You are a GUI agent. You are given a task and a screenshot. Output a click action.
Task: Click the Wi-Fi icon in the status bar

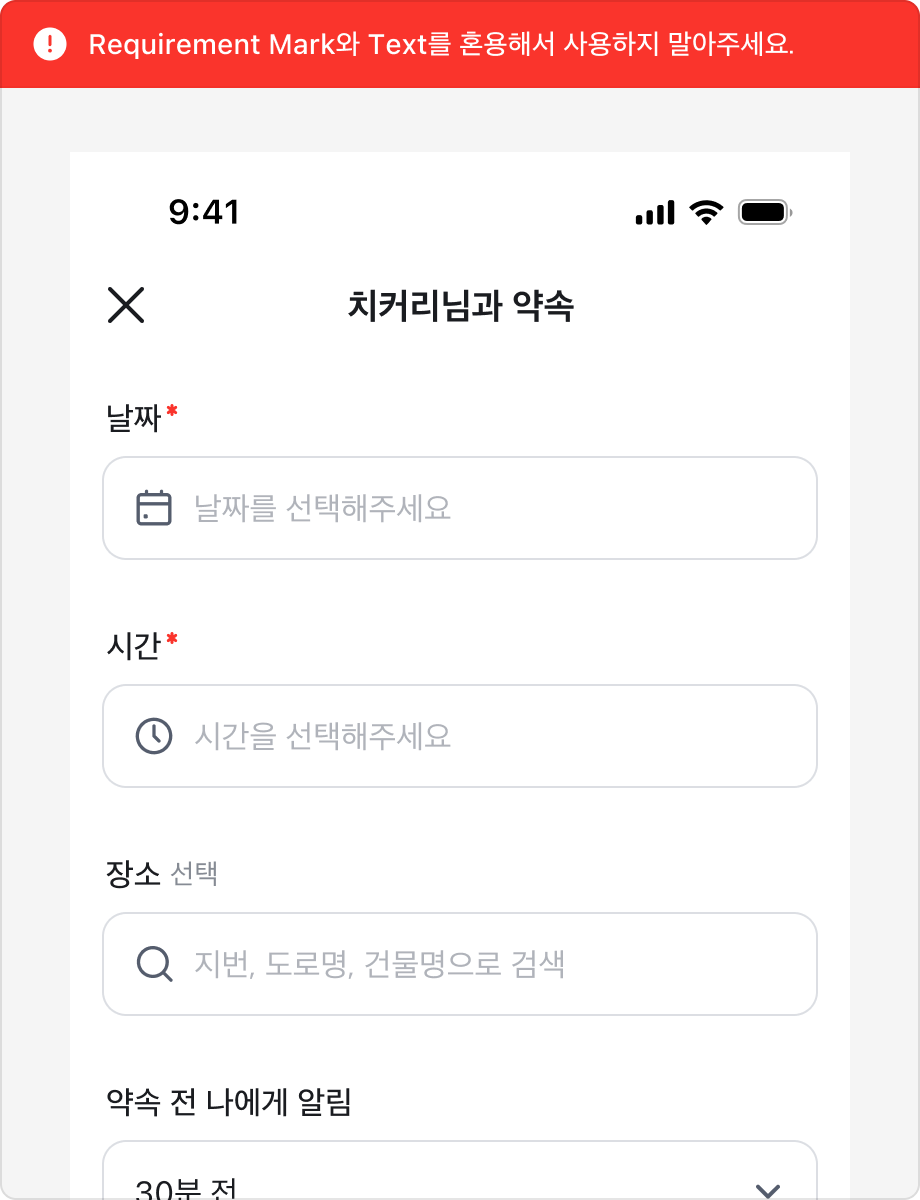click(x=704, y=211)
